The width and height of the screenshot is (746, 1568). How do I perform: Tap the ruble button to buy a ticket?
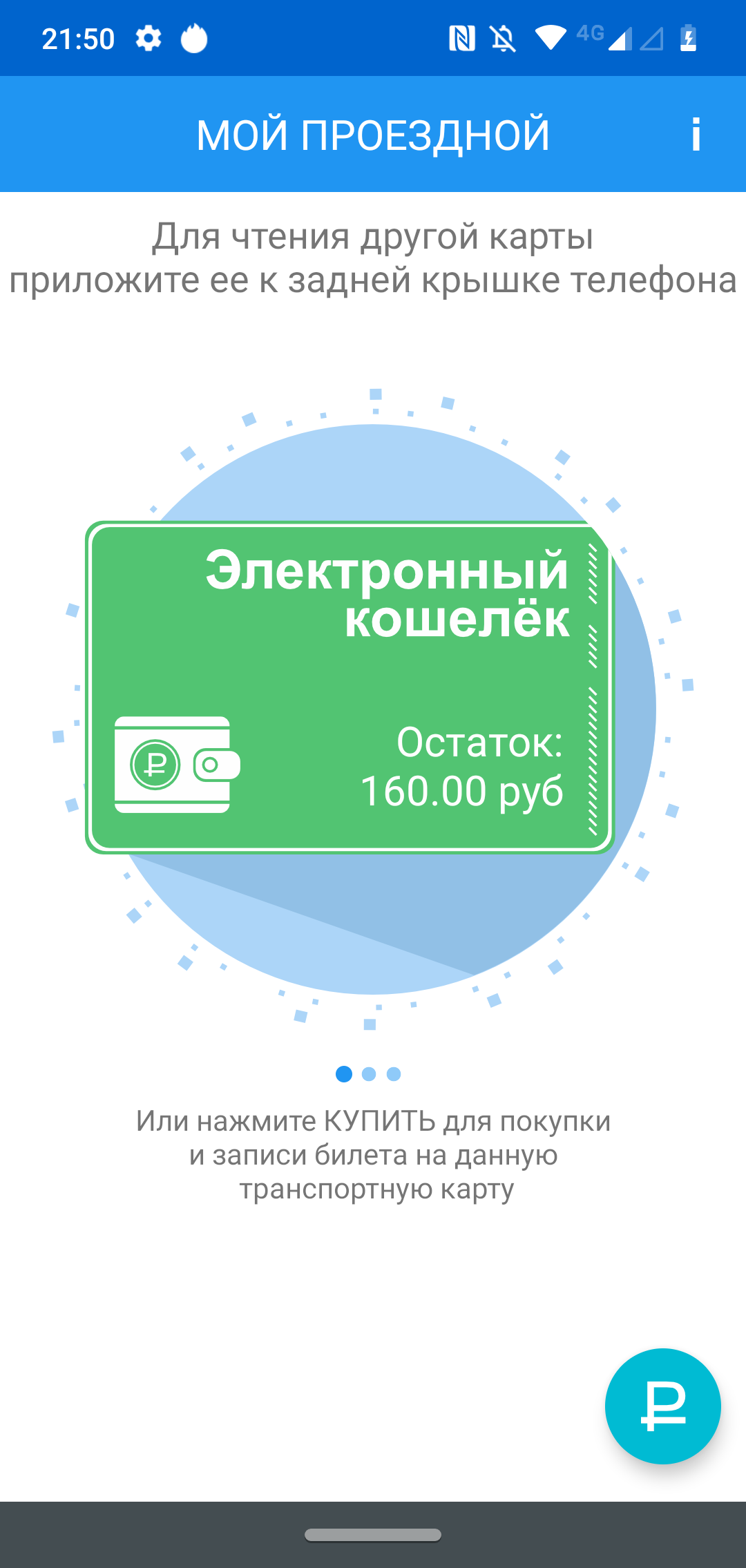pyautogui.click(x=662, y=1406)
